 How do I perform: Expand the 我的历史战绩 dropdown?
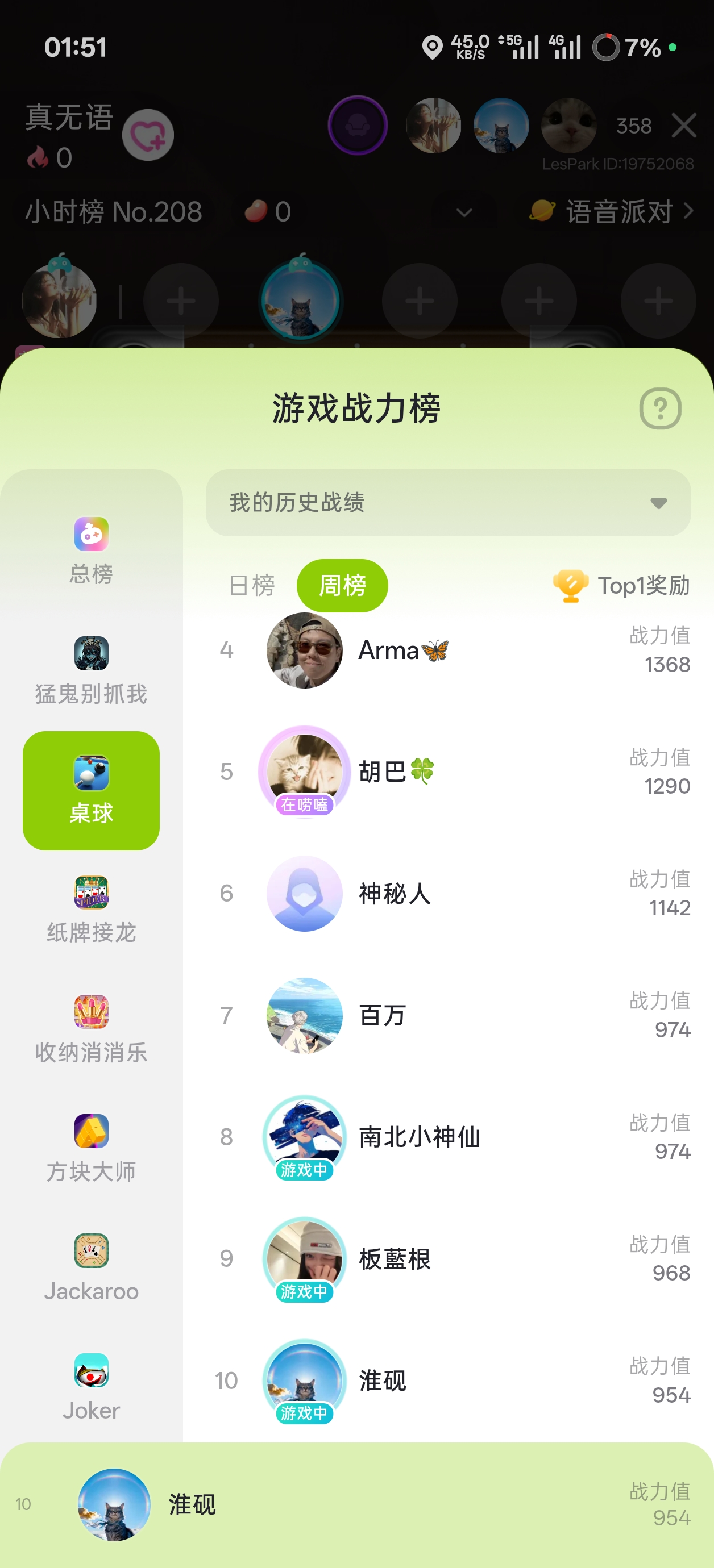448,502
